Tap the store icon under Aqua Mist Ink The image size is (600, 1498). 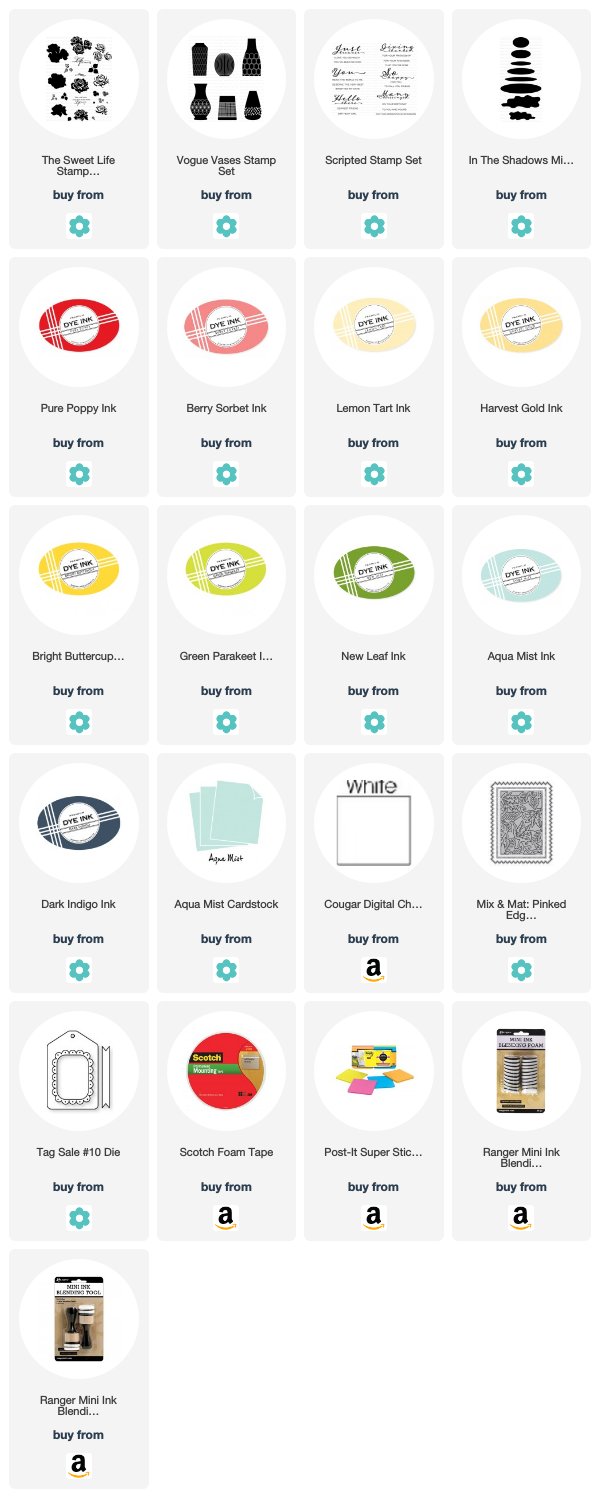pyautogui.click(x=520, y=721)
